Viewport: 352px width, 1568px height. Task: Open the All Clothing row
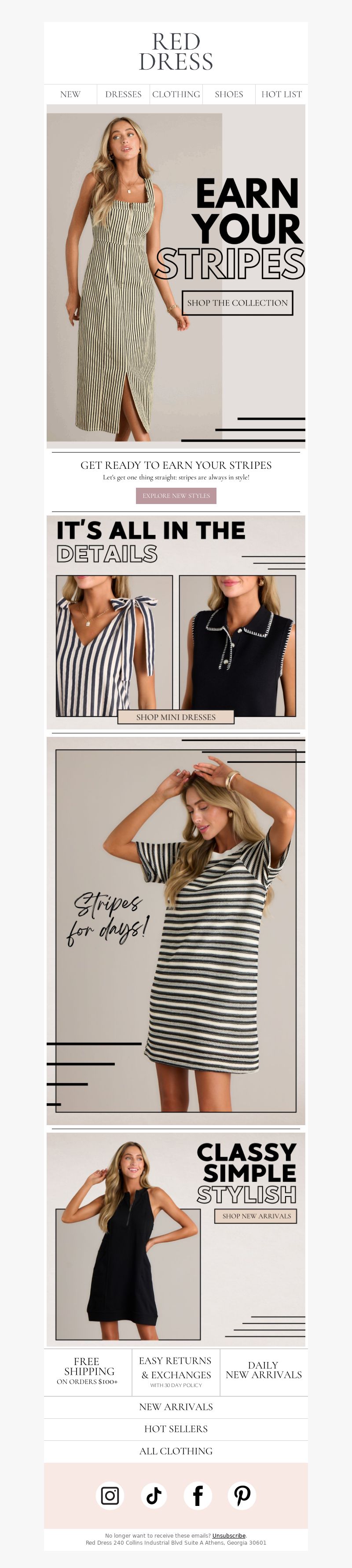[176, 1451]
